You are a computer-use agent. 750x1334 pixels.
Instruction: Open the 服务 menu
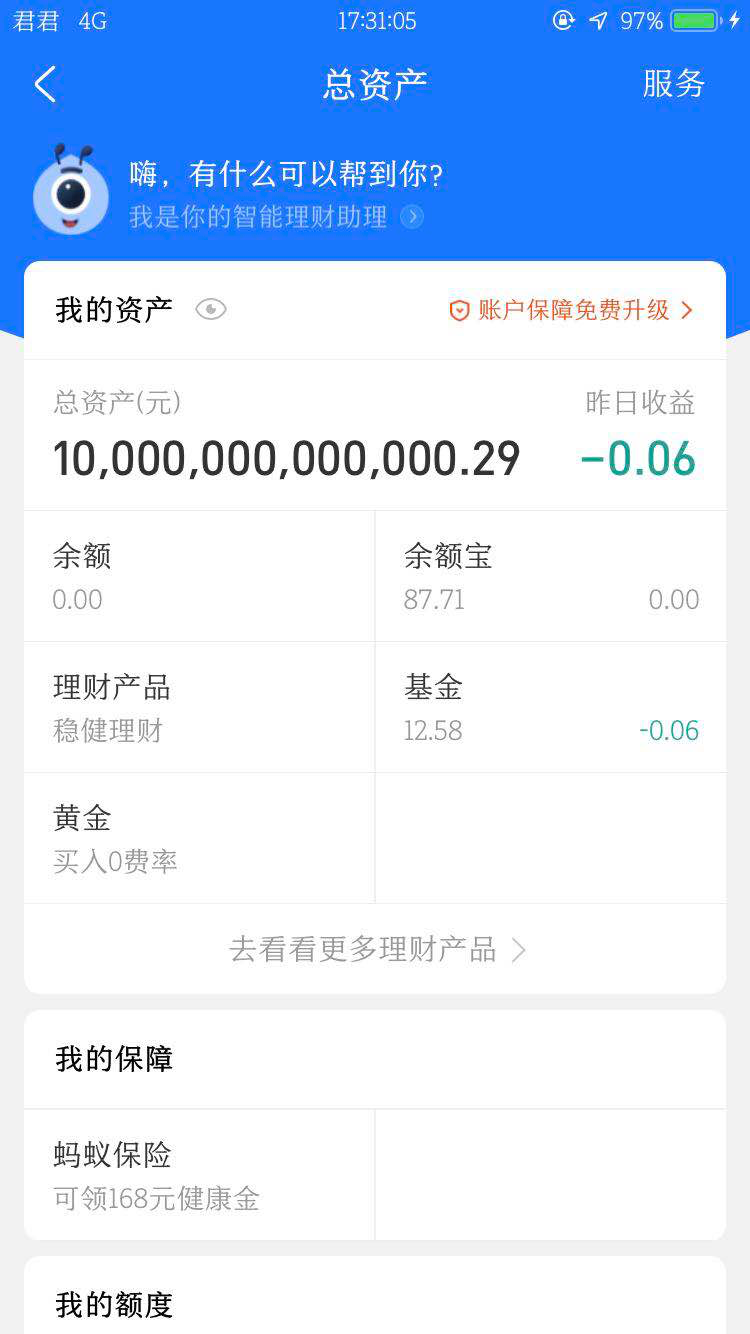click(x=673, y=84)
